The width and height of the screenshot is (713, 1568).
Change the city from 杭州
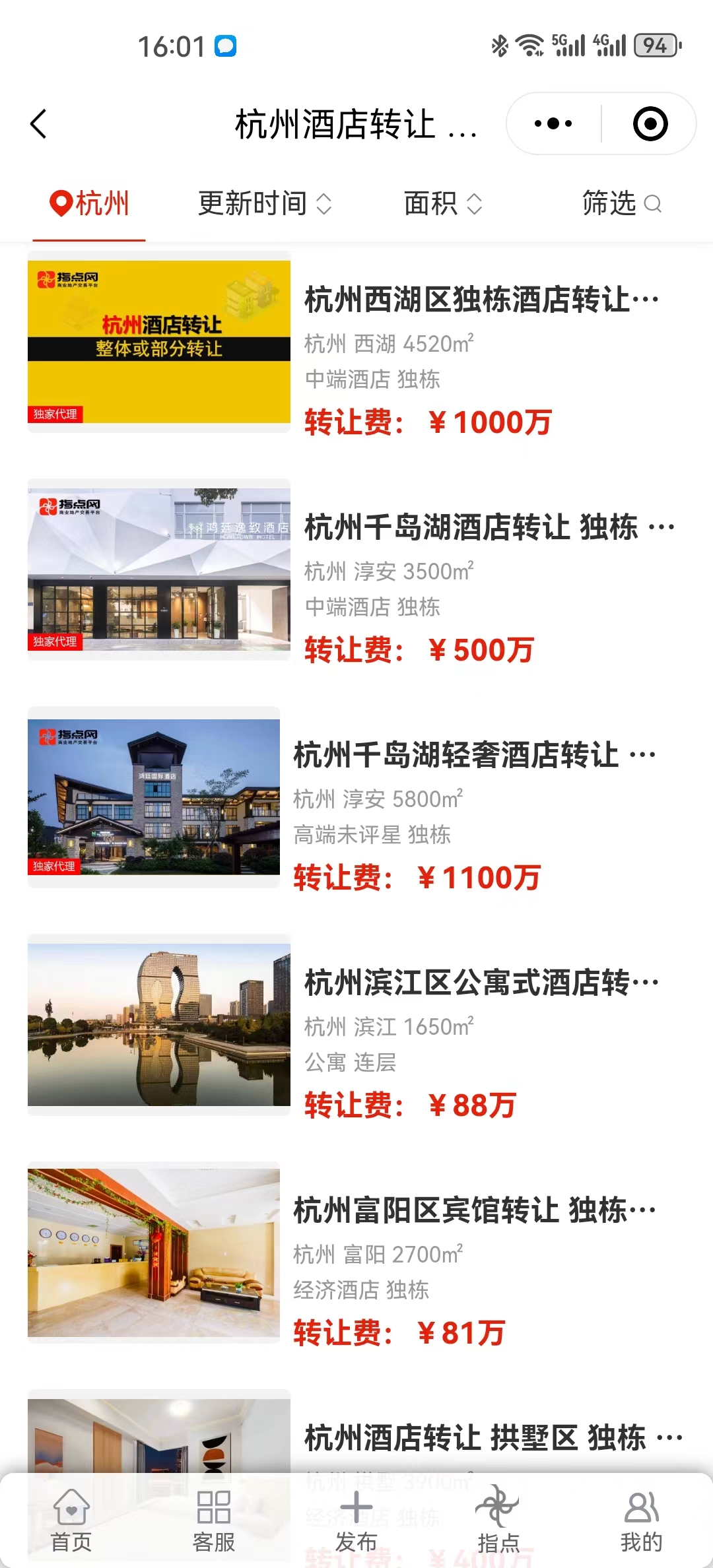(89, 203)
